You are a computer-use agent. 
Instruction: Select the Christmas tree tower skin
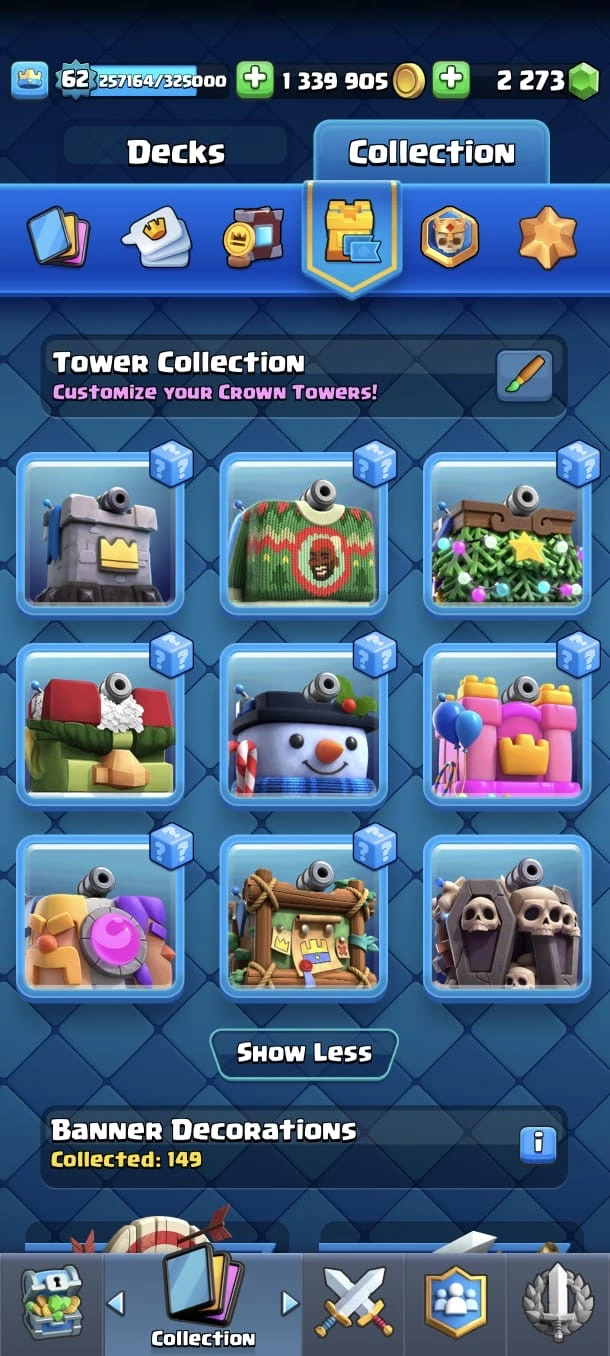point(507,533)
